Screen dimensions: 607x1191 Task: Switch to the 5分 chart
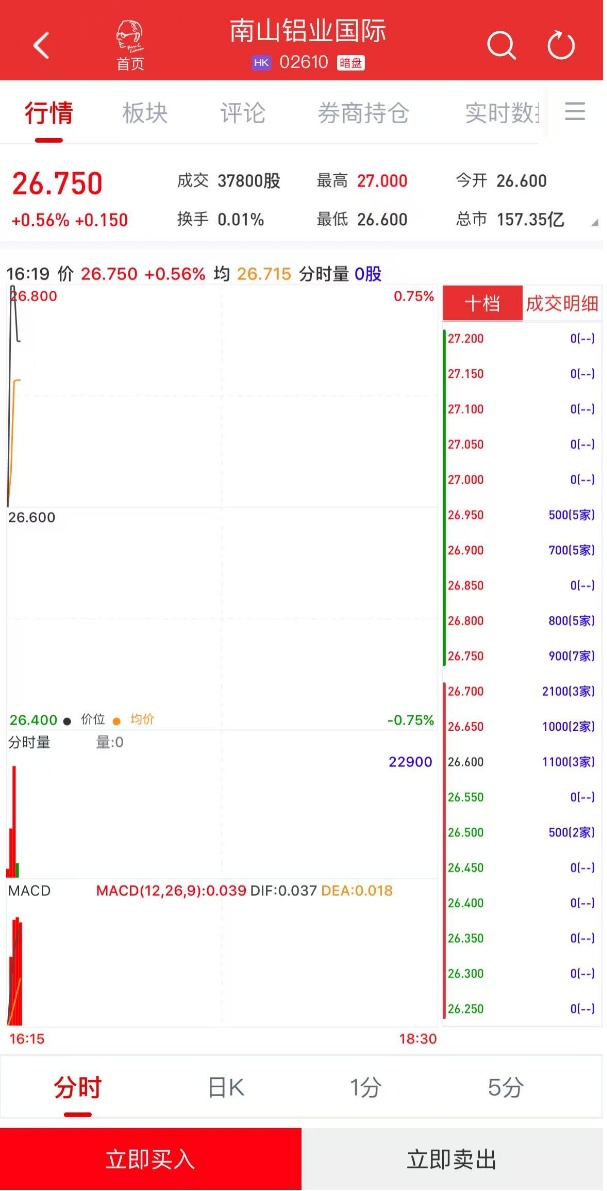click(505, 1087)
